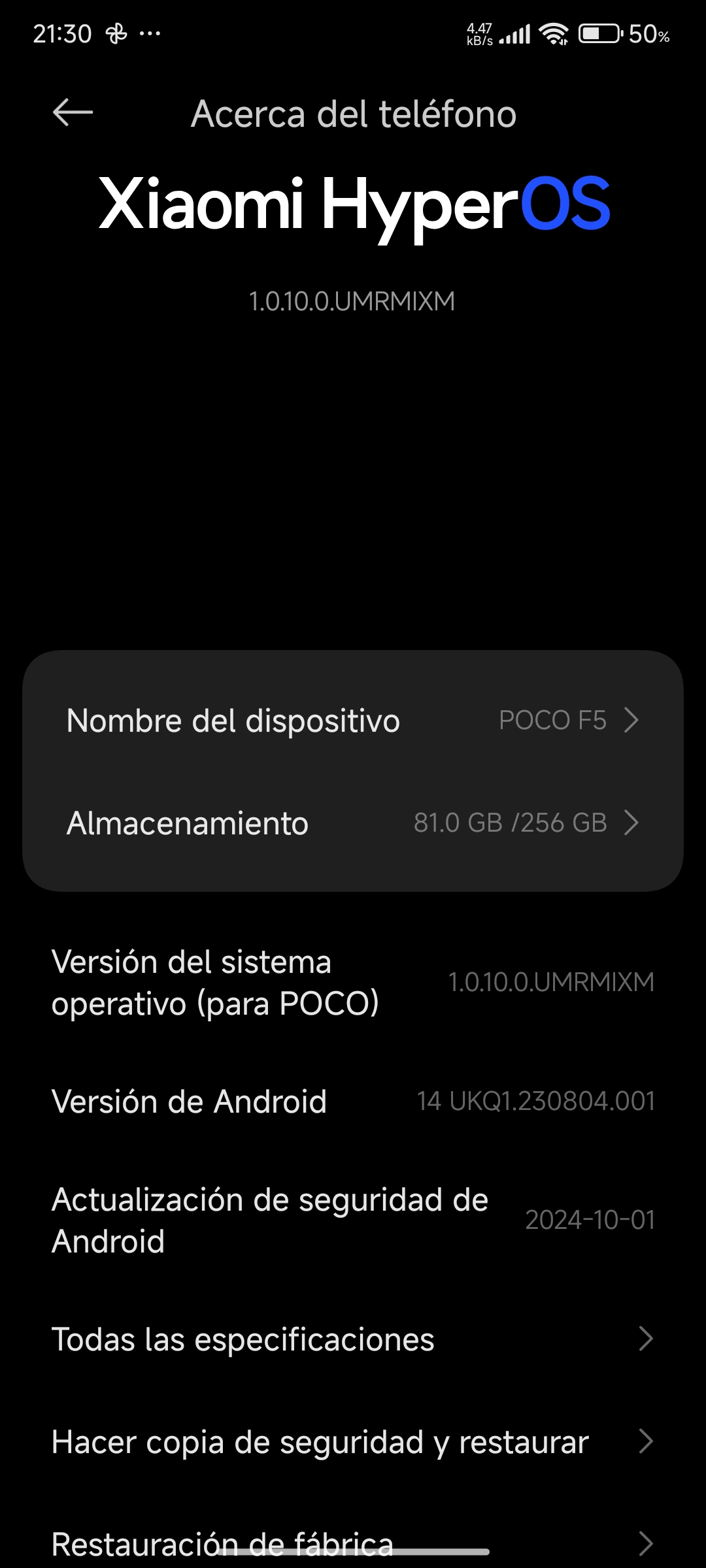Open Todas las especificaciones

point(353,1339)
